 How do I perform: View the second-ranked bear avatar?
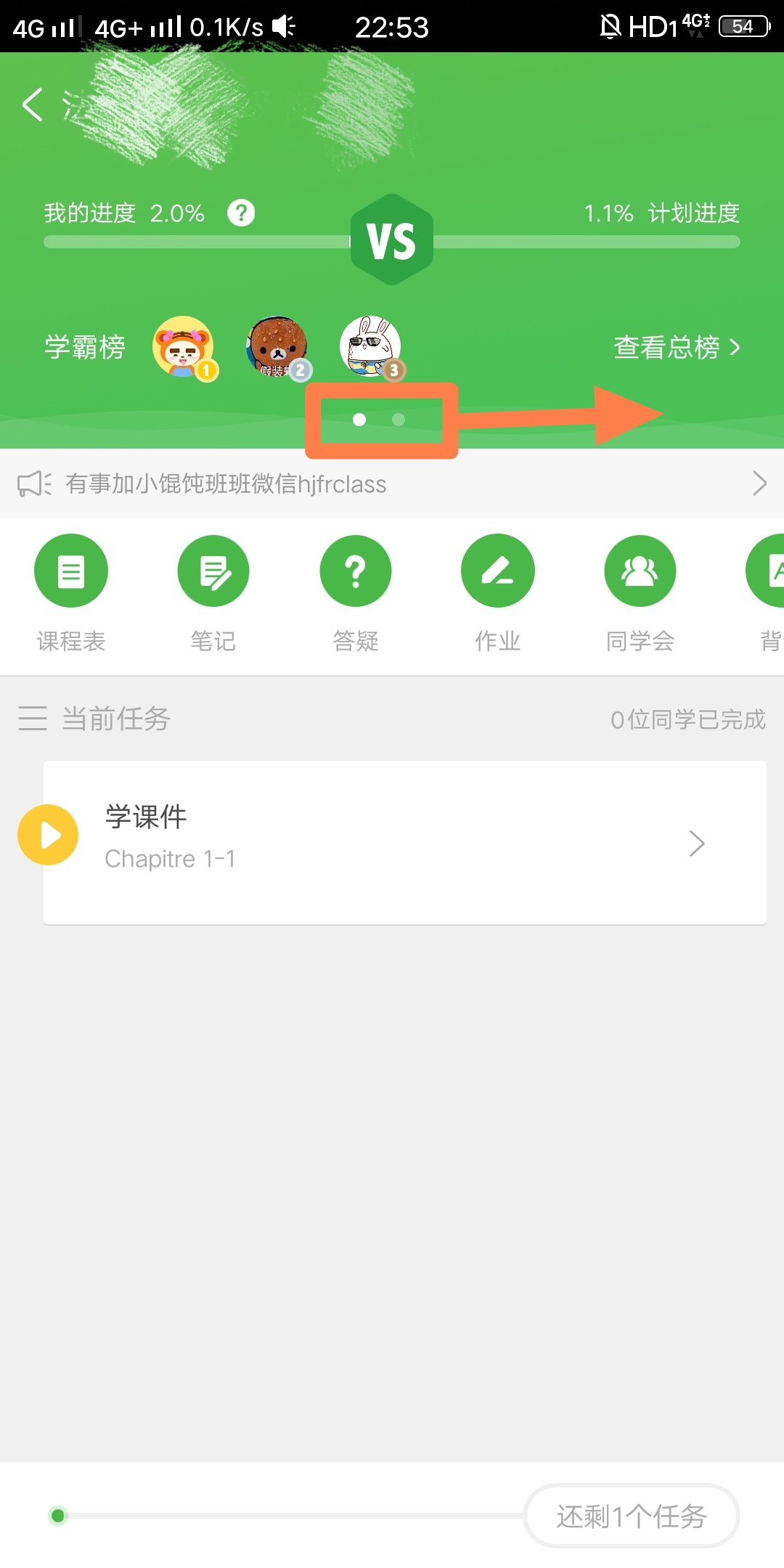coord(277,346)
